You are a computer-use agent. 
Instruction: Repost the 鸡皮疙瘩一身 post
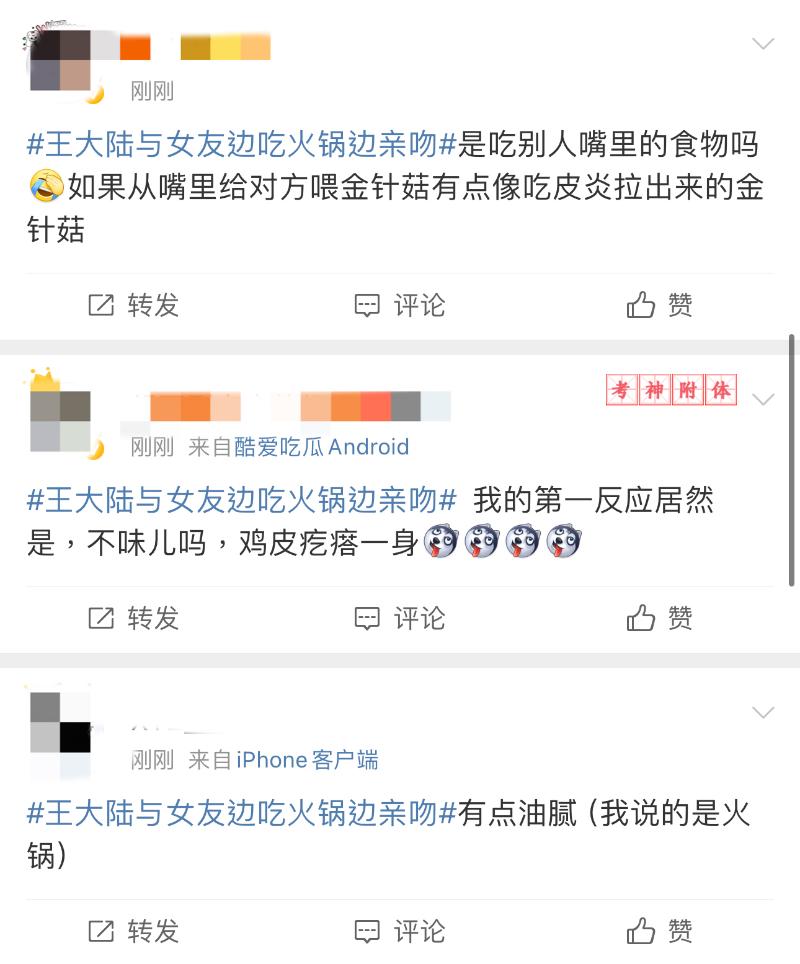tap(134, 618)
